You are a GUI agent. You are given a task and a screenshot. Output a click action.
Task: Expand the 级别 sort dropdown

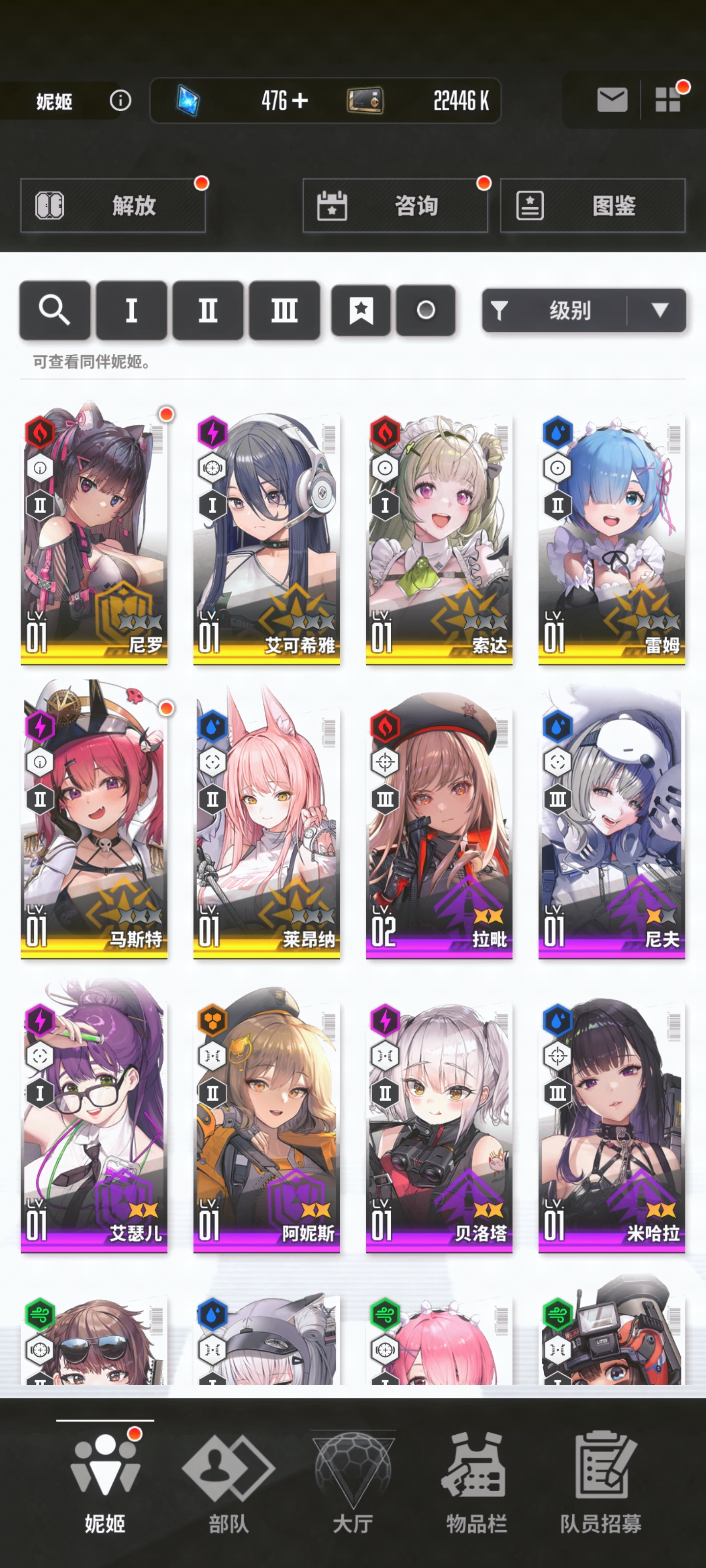point(659,310)
